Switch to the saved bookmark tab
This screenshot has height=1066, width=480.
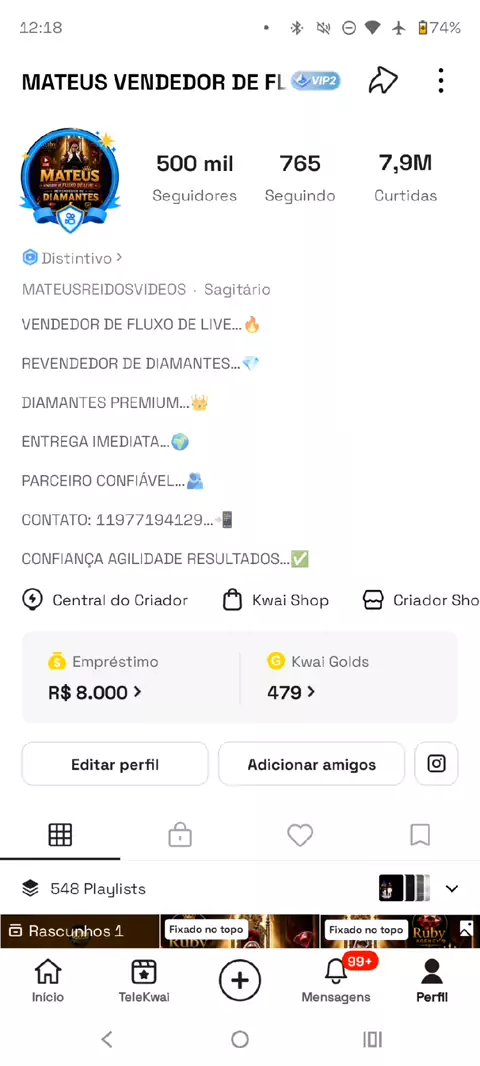(420, 835)
